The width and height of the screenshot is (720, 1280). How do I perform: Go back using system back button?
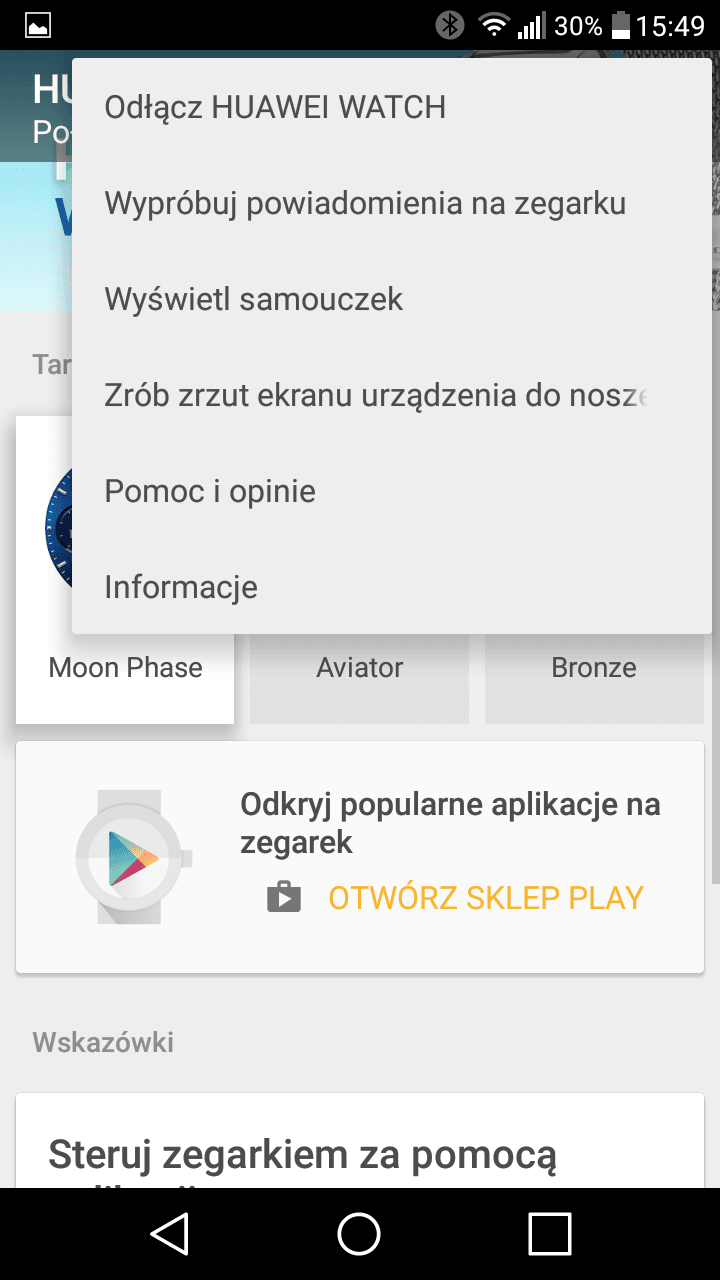tap(170, 1234)
